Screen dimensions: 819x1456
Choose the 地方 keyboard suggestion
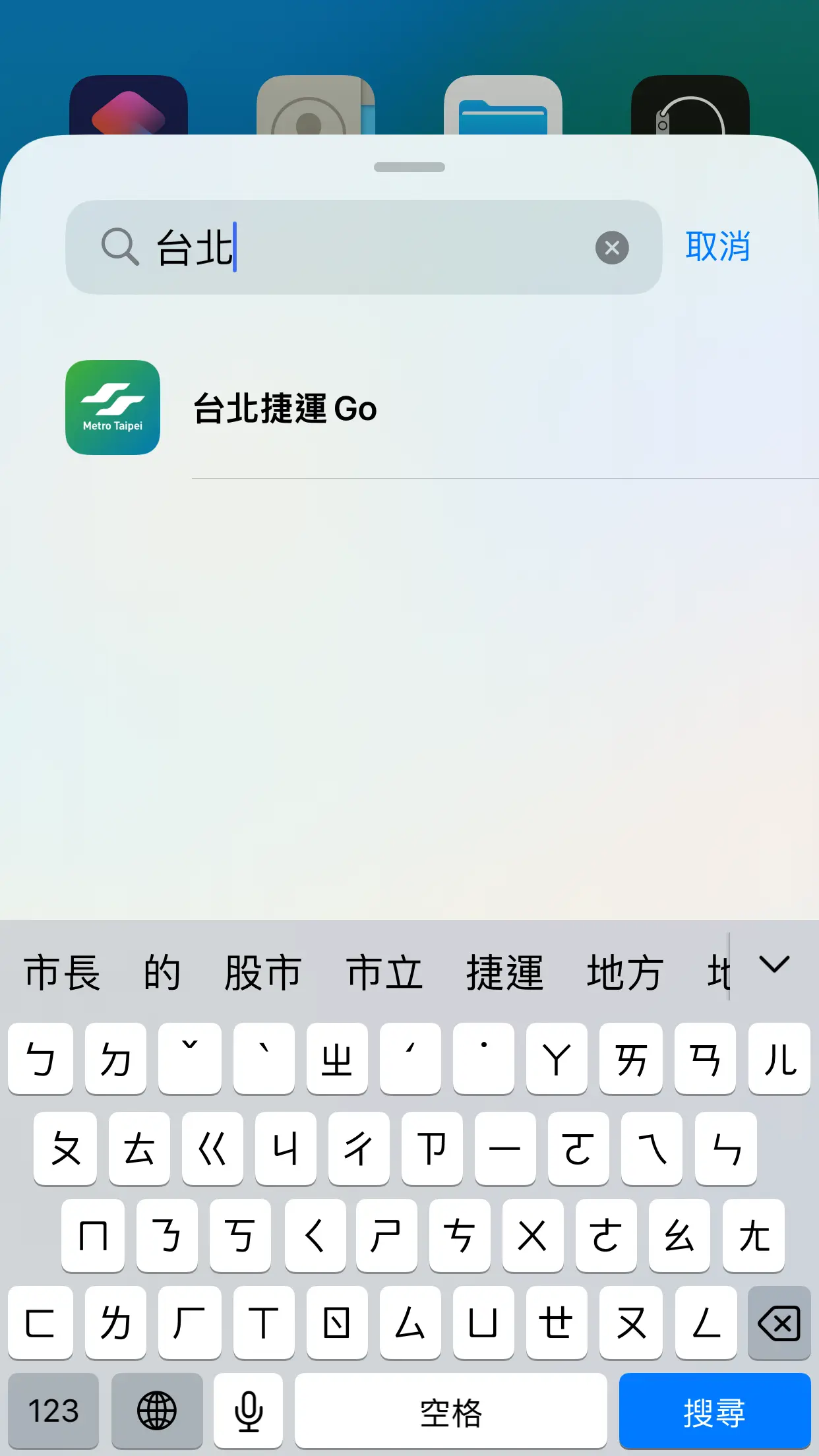coord(624,973)
